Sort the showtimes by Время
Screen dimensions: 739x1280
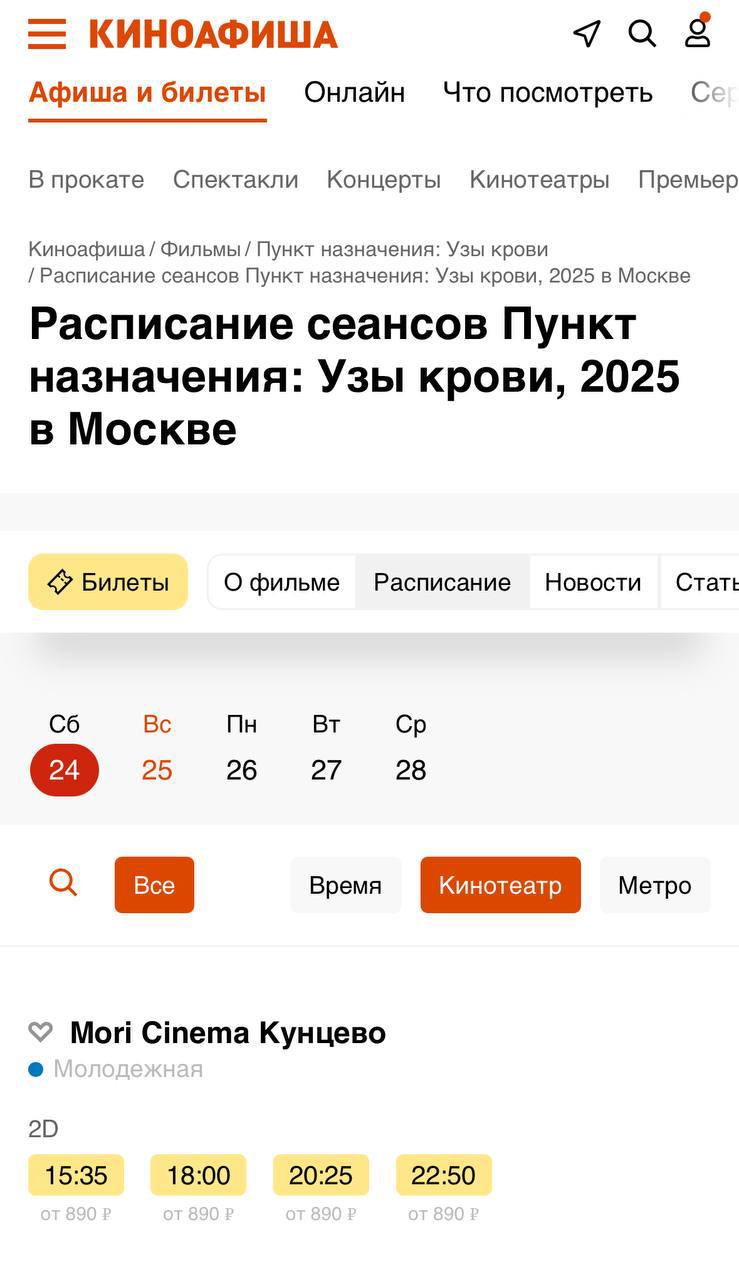point(346,885)
